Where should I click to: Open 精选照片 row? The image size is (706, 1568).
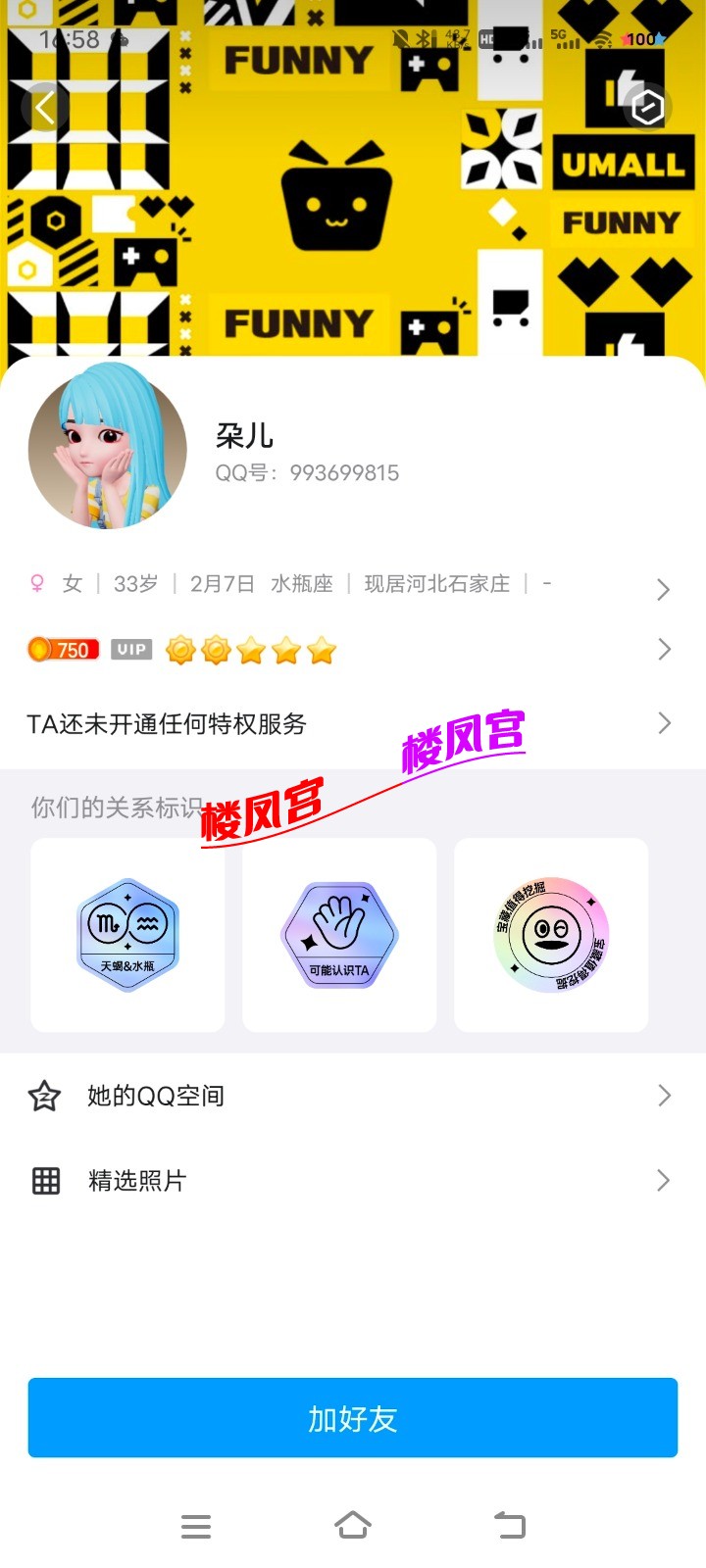353,1181
